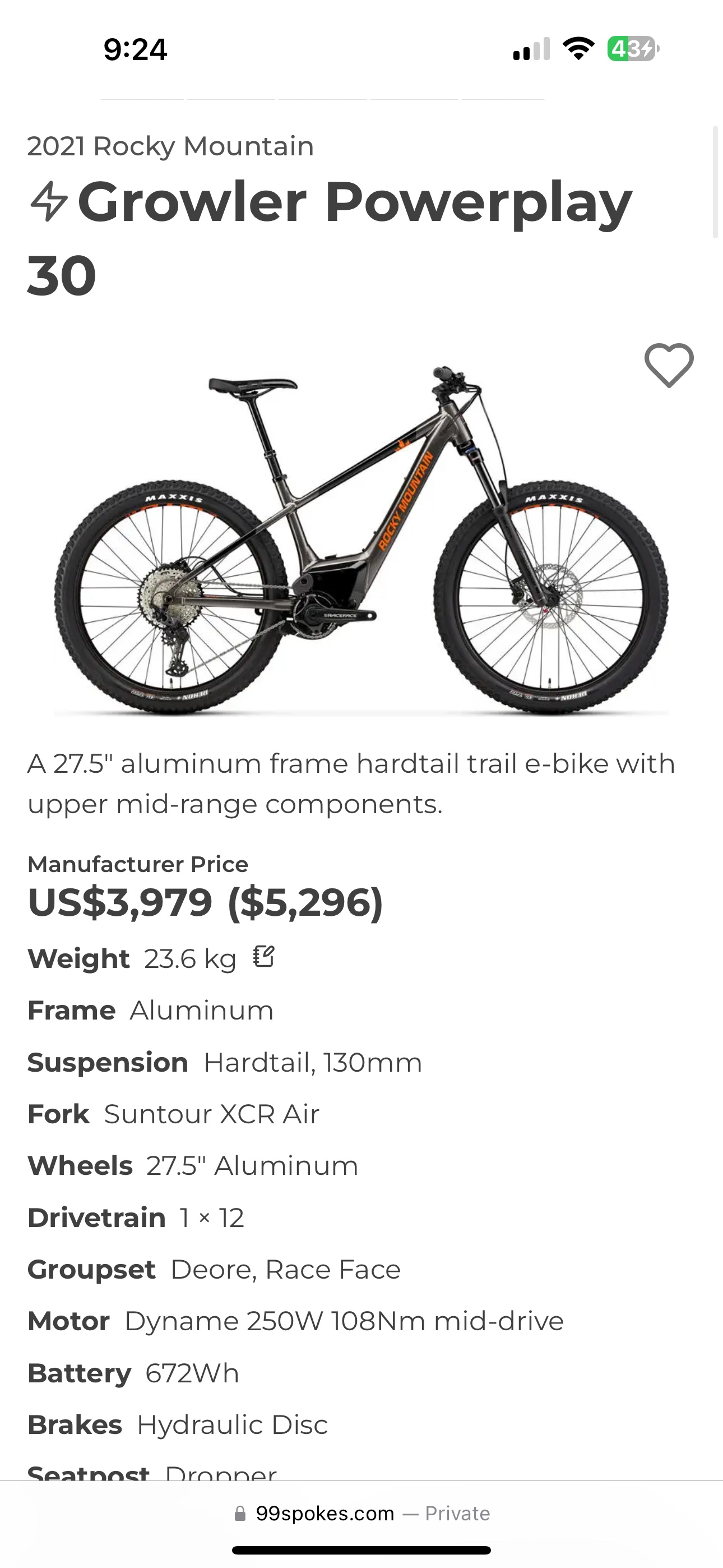Save the Growler Powerplay 30 with the heart icon
The width and height of the screenshot is (723, 1568).
tap(669, 365)
